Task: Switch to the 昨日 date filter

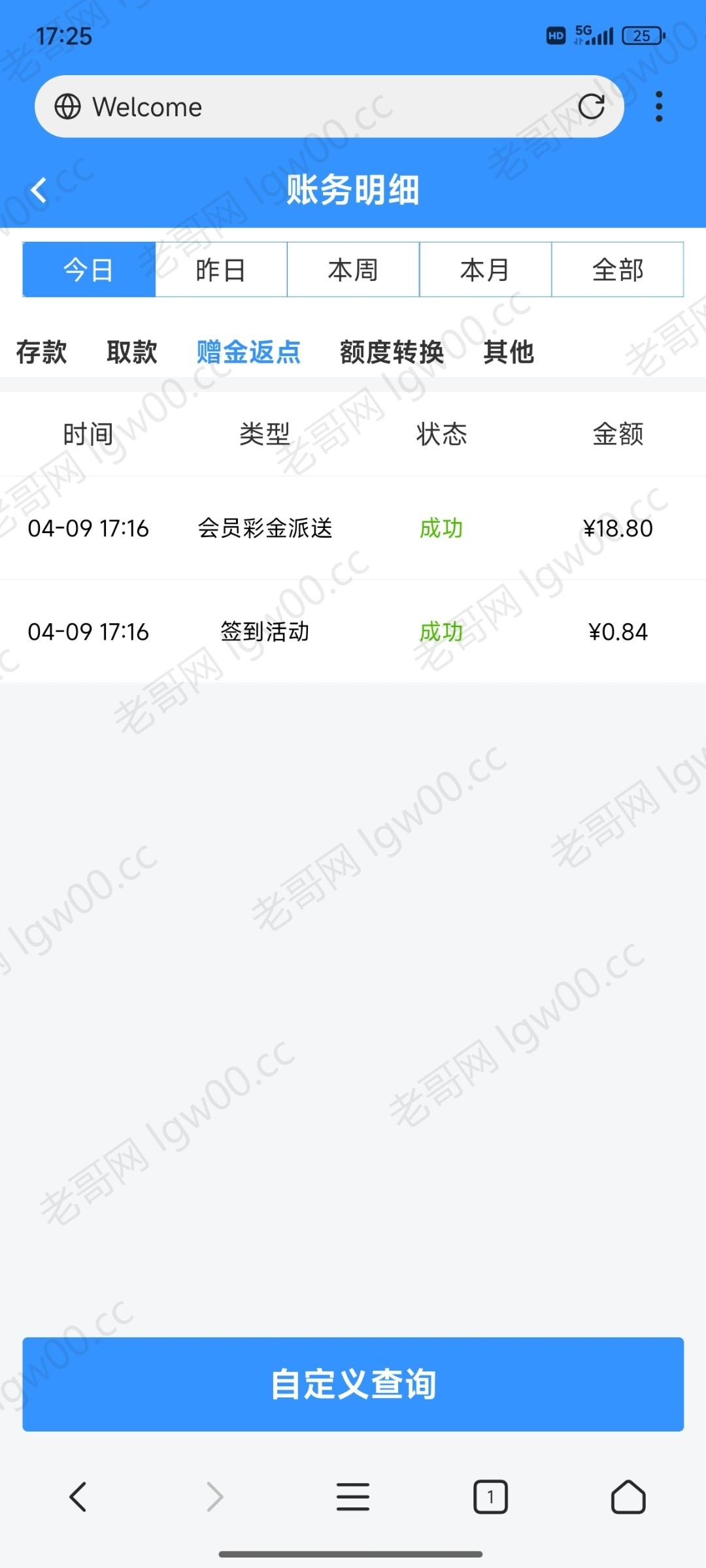Action: (x=221, y=270)
